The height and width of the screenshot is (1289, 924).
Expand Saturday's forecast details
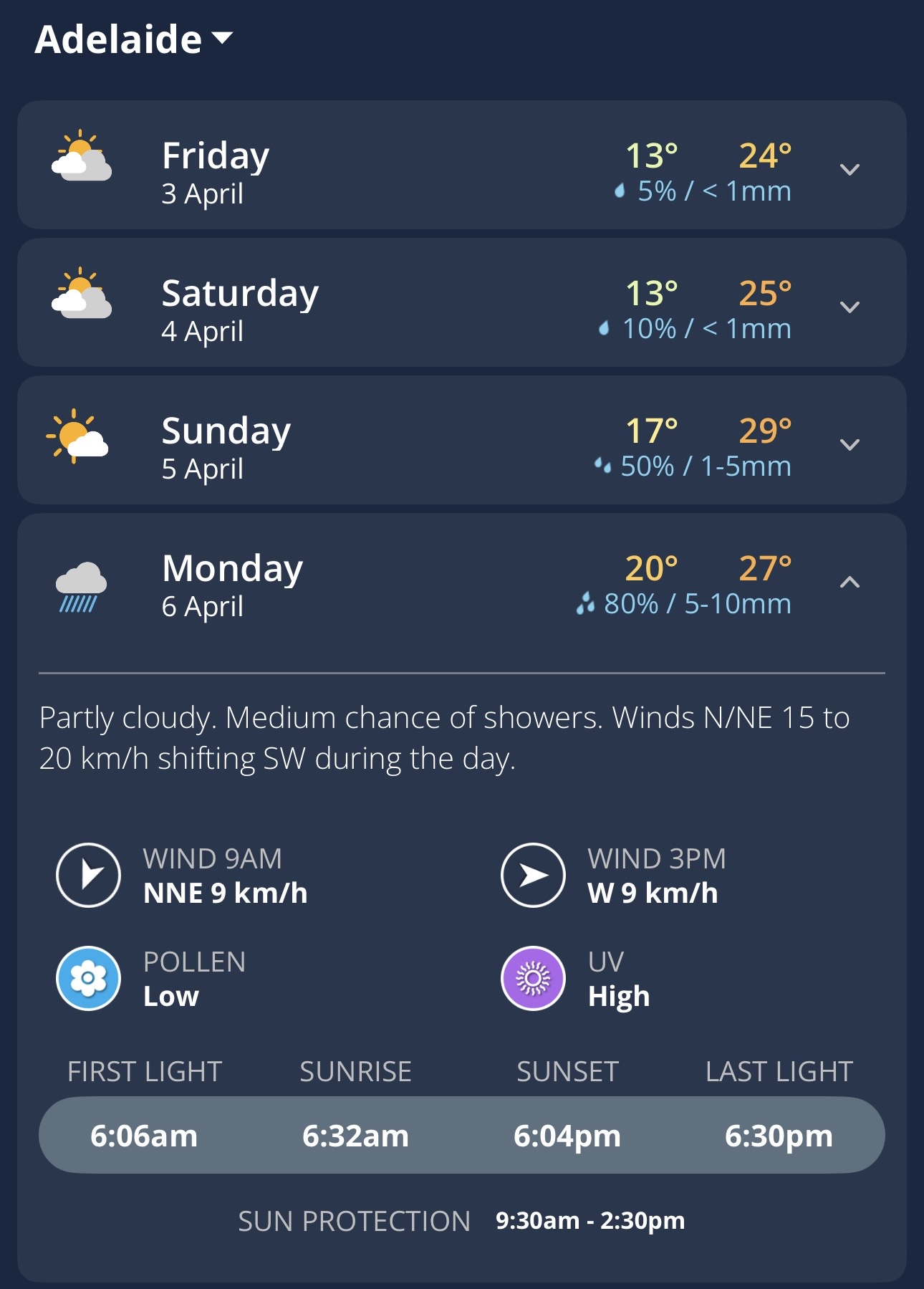[x=850, y=307]
